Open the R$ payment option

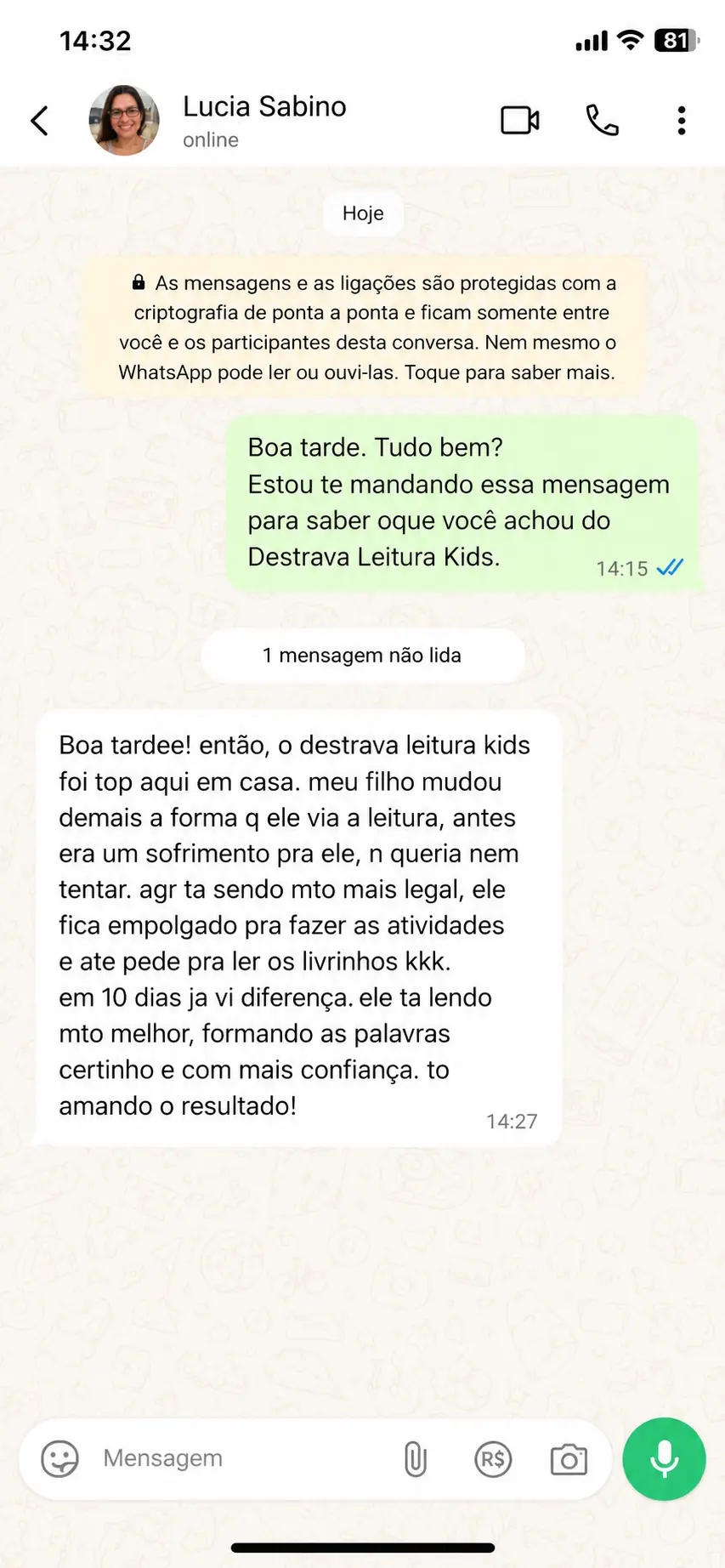[x=493, y=1460]
